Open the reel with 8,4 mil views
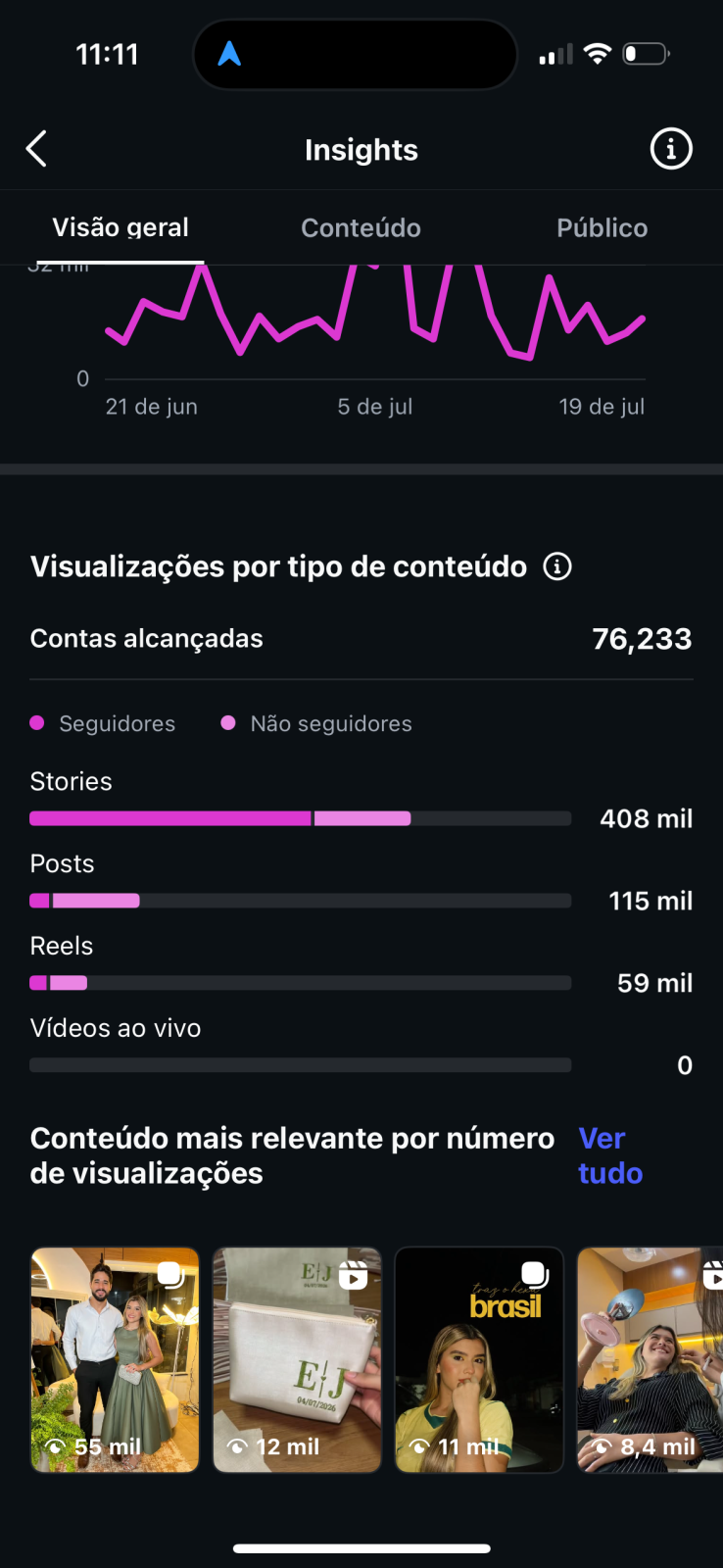The height and width of the screenshot is (1568, 723). 651,1359
